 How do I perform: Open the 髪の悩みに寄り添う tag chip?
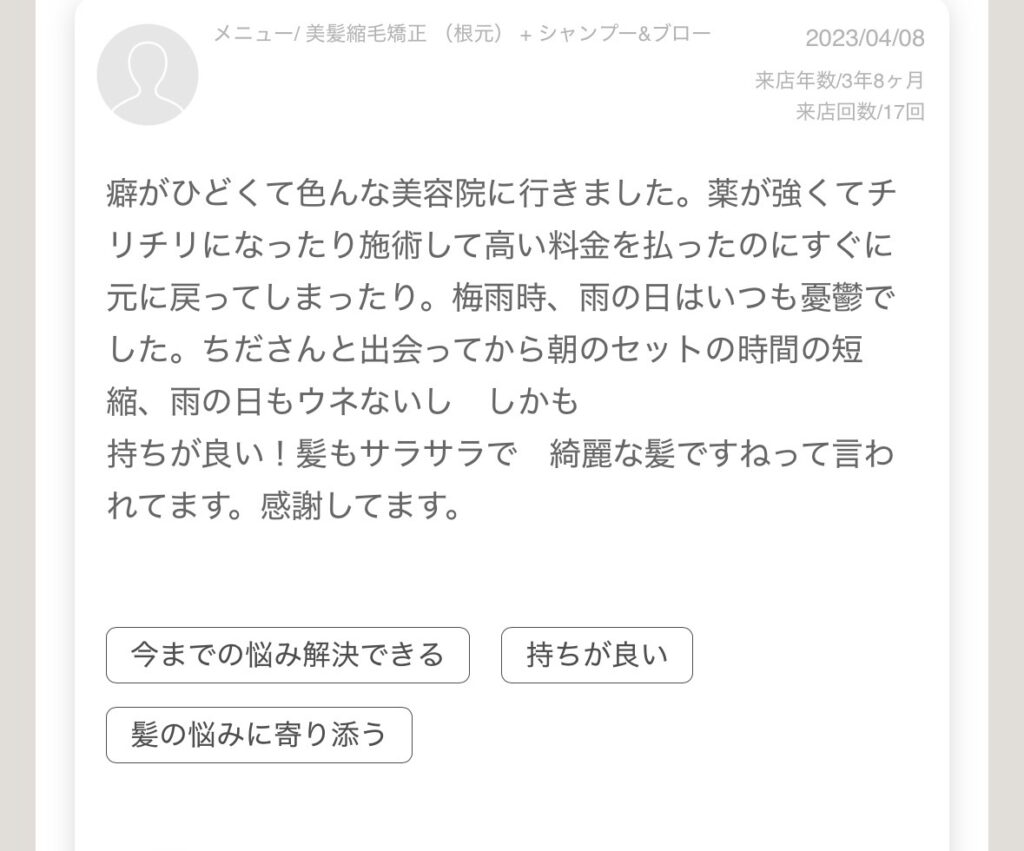(258, 735)
